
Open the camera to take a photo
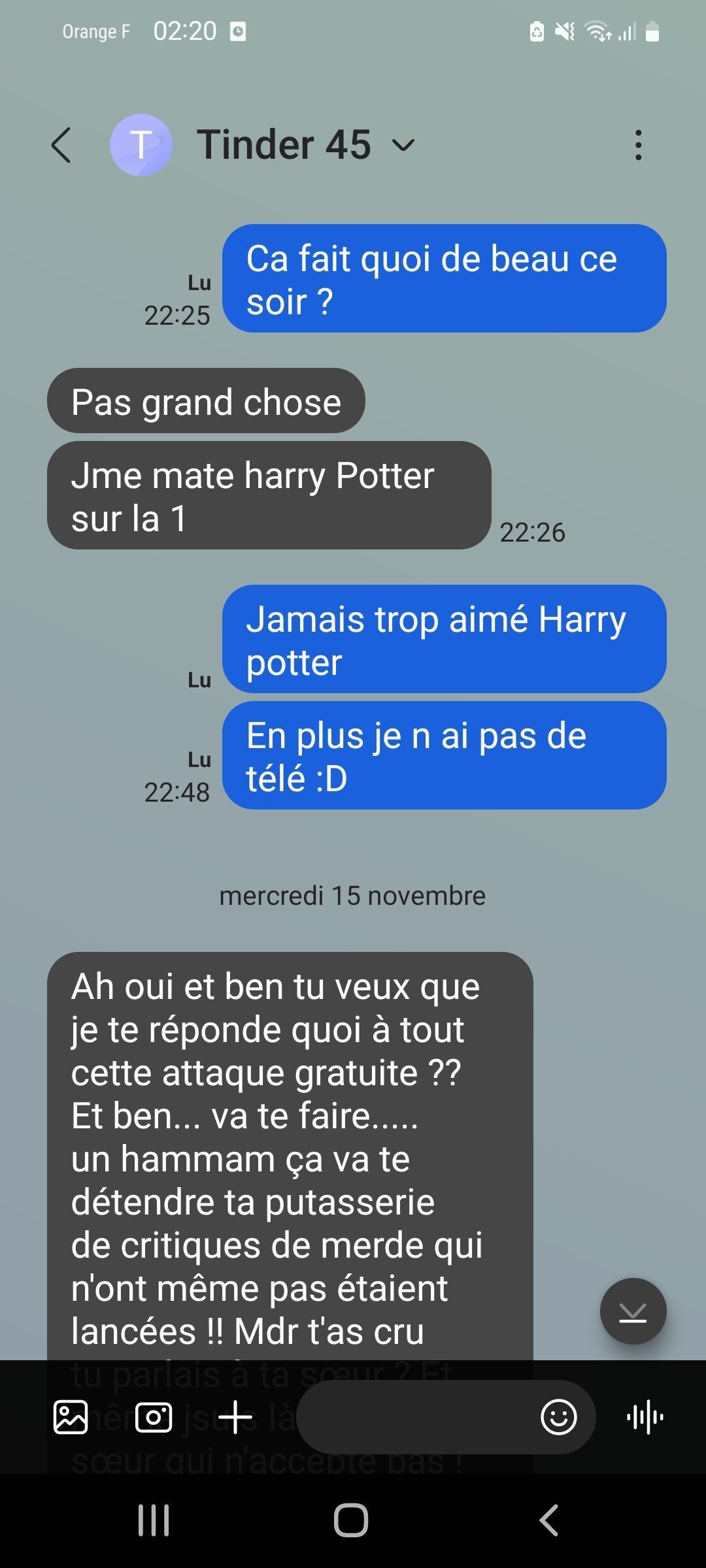click(x=154, y=1417)
